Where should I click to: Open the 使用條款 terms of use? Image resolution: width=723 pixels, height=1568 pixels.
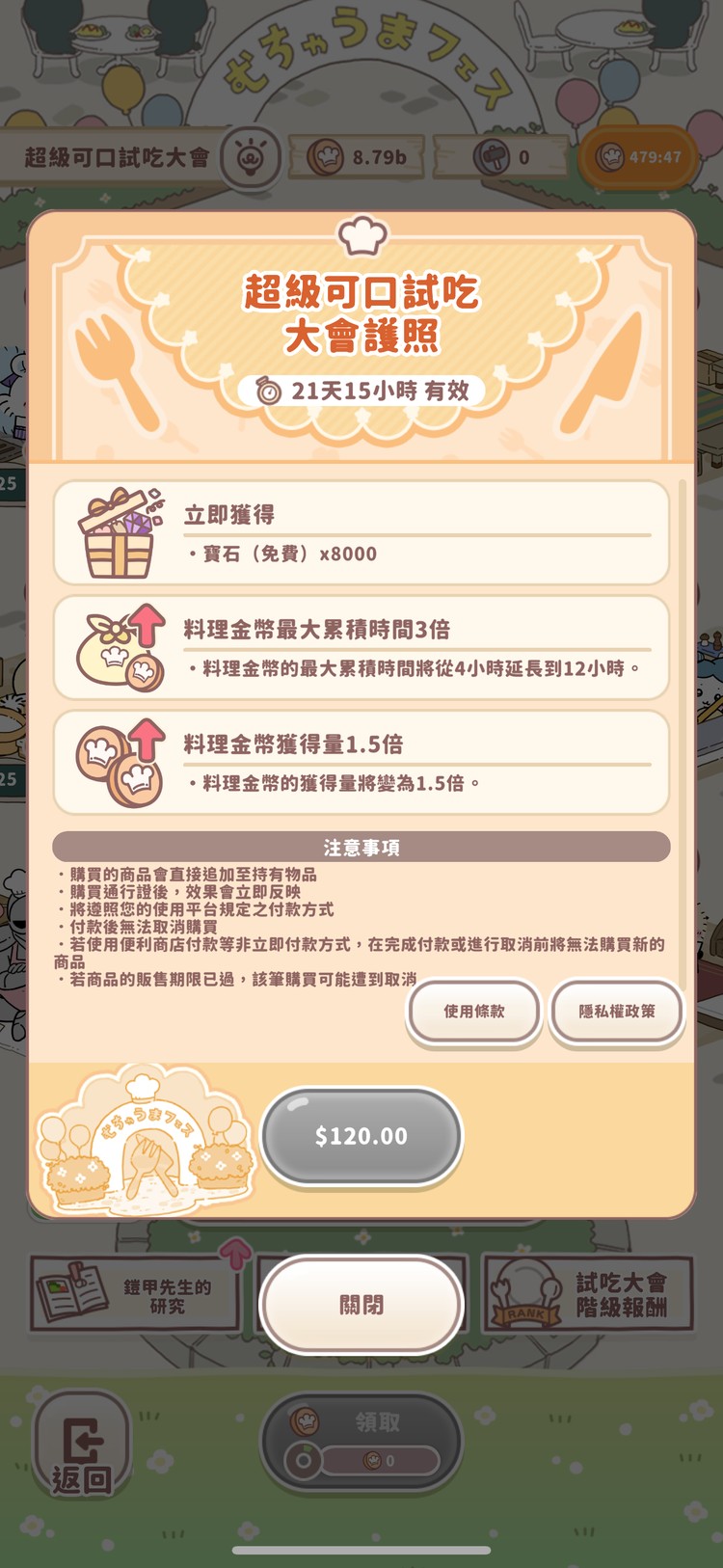(473, 1011)
